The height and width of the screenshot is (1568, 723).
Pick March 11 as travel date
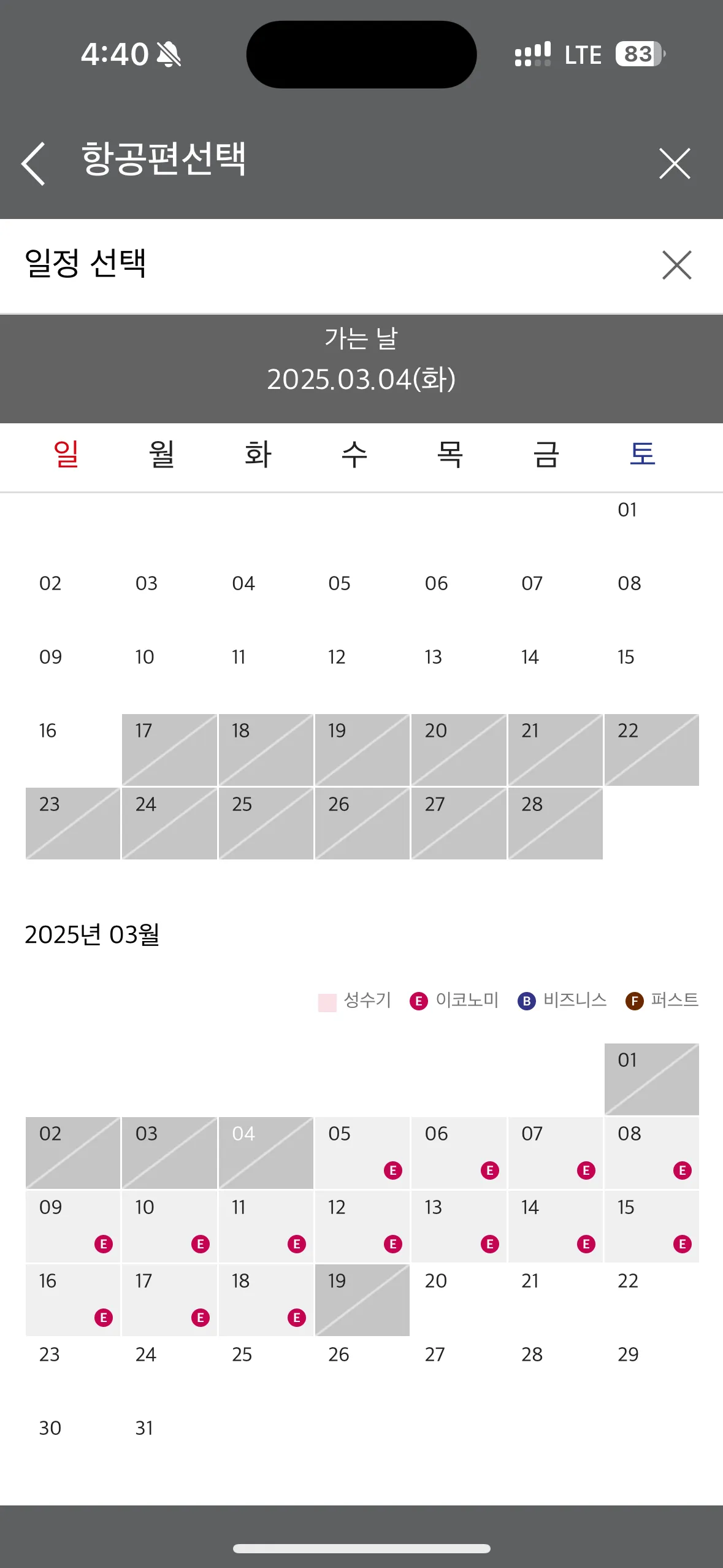pos(266,1226)
